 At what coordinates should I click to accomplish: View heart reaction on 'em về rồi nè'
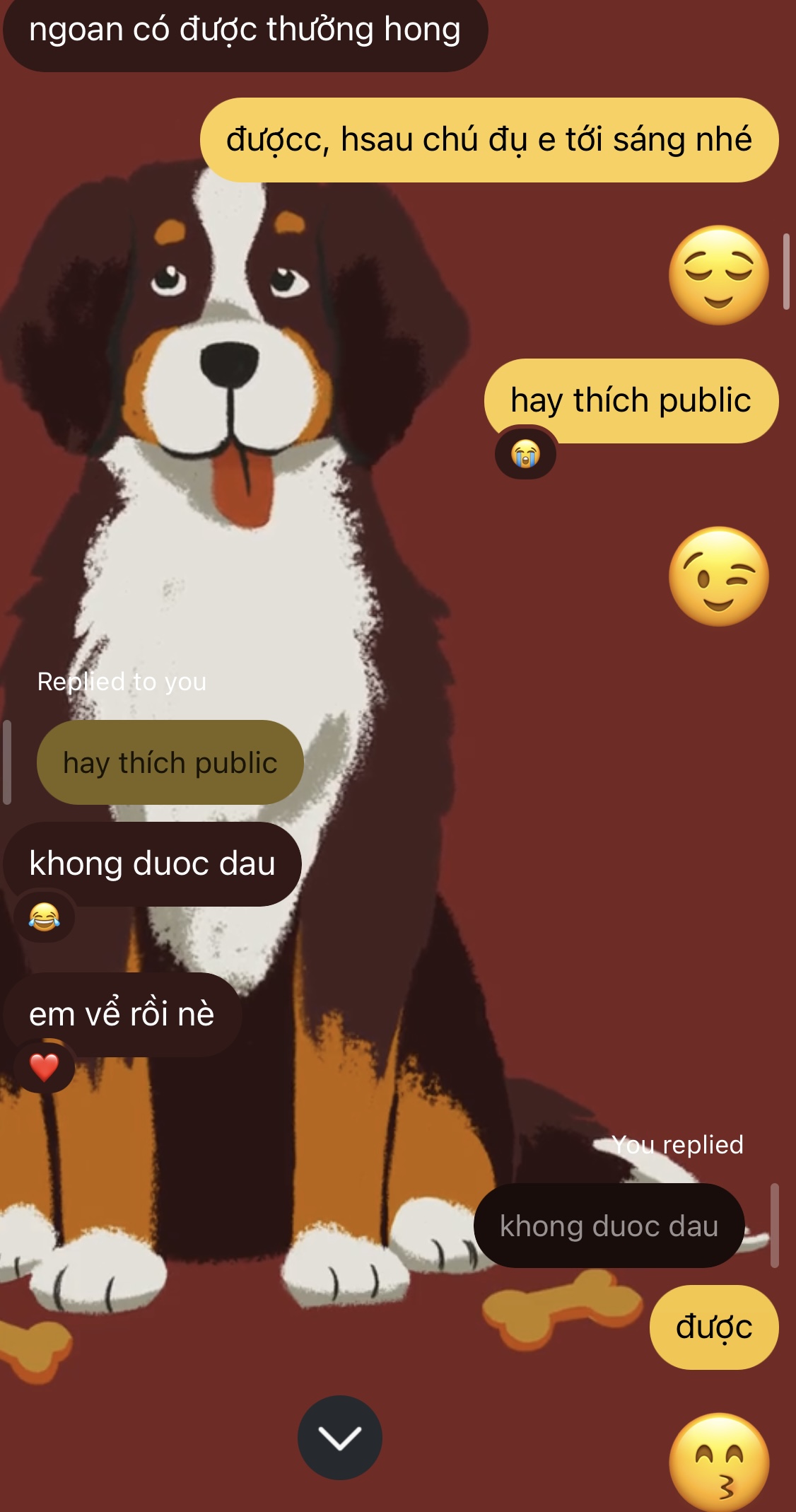44,1067
